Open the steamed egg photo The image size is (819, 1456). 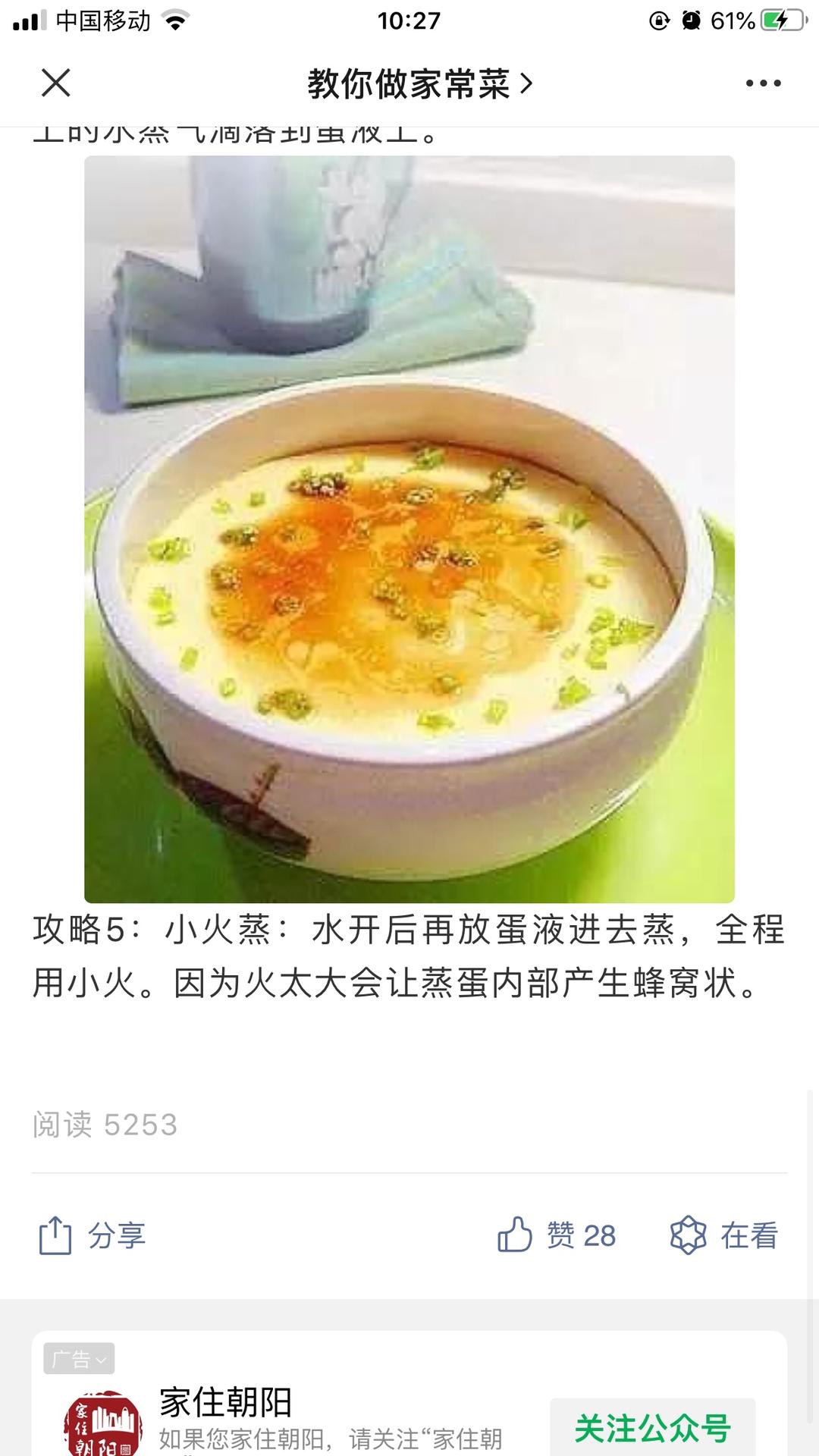[x=409, y=529]
